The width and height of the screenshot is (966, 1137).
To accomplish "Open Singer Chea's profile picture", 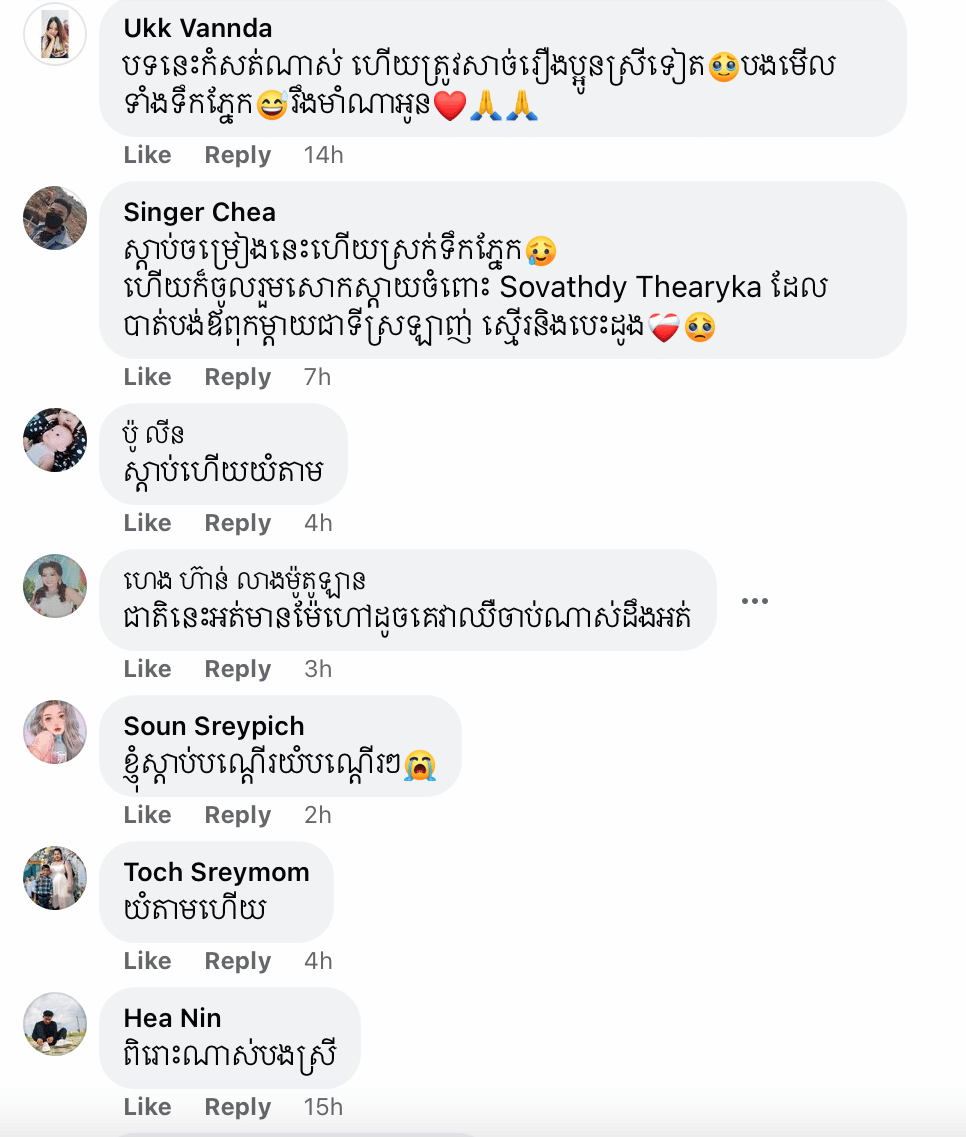I will coord(55,218).
